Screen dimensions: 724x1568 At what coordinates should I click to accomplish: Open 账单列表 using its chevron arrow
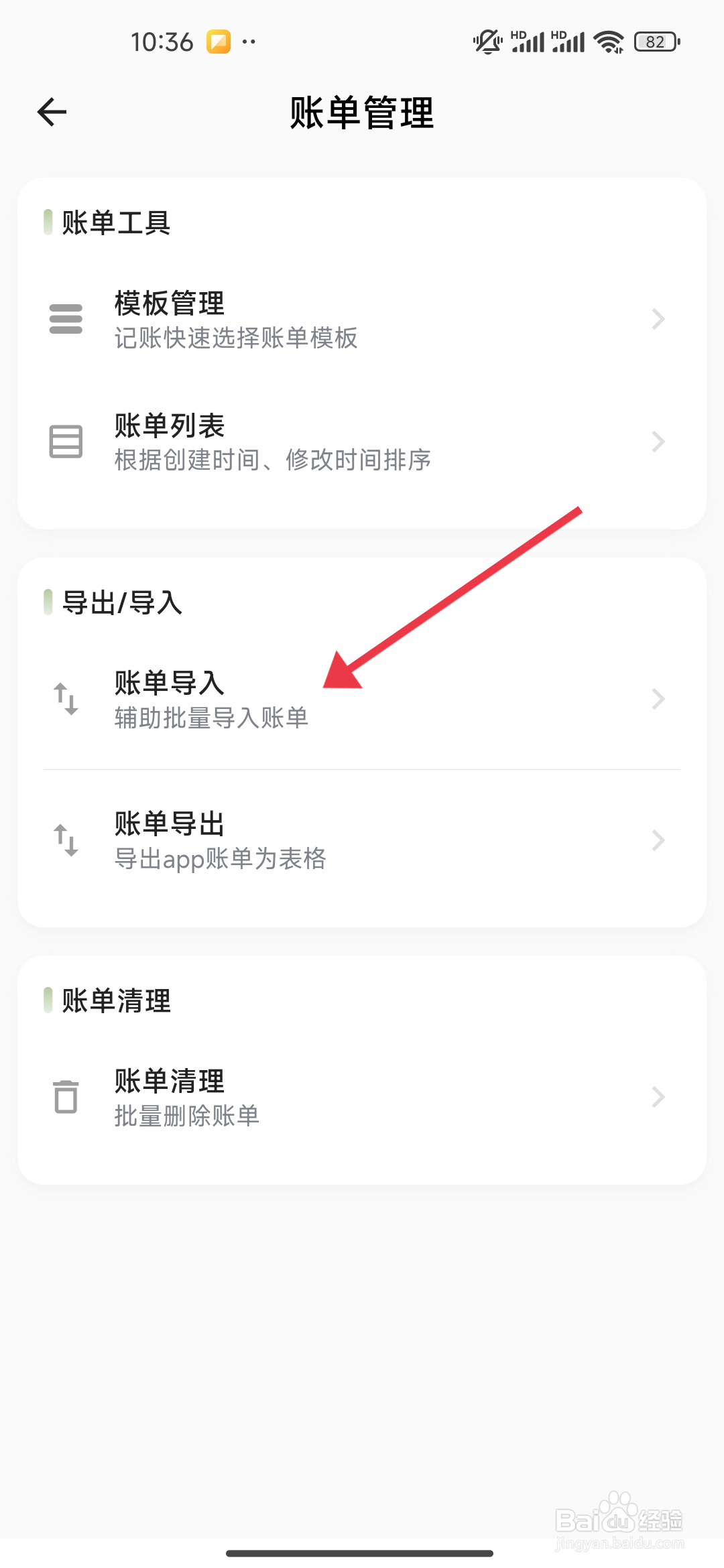pos(658,440)
